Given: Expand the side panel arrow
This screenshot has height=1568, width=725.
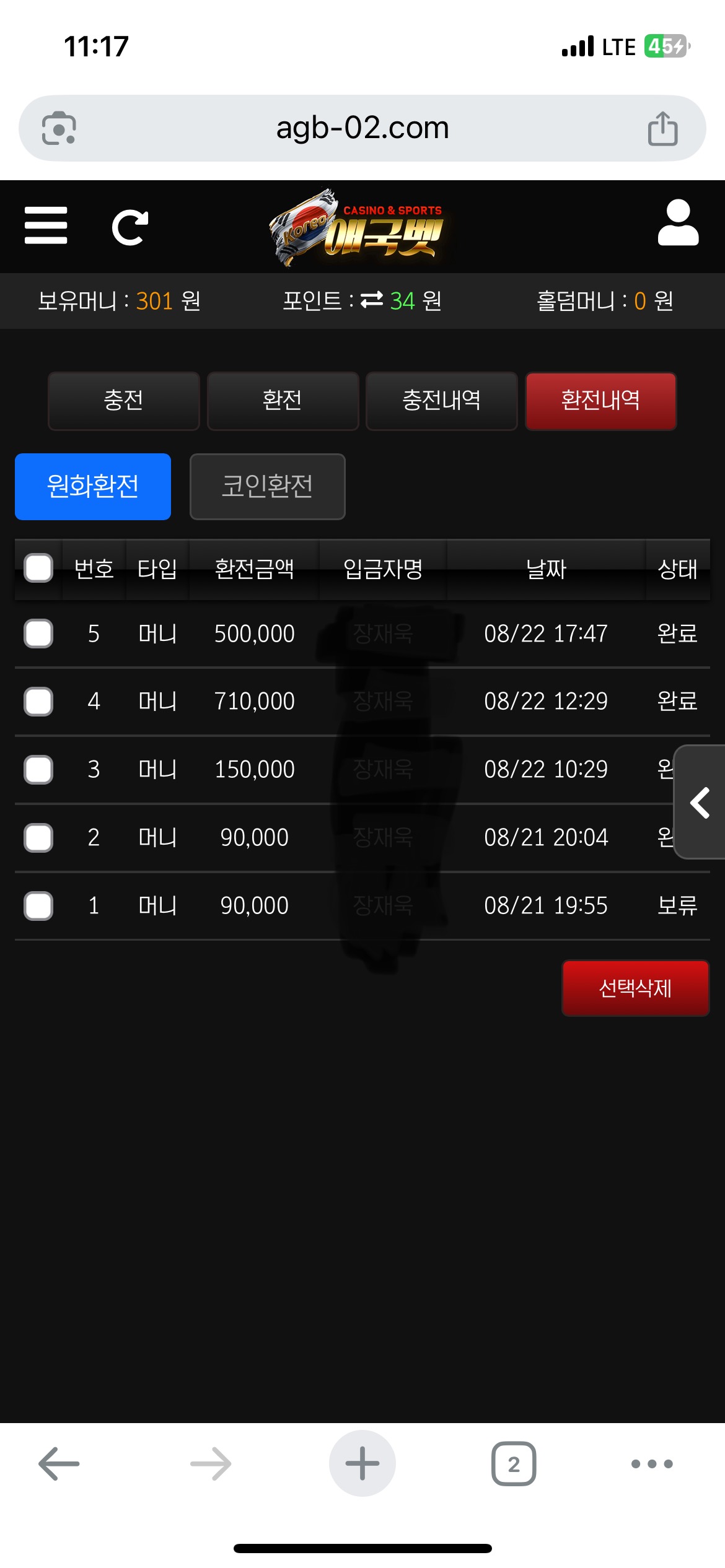Looking at the screenshot, I should pyautogui.click(x=700, y=803).
